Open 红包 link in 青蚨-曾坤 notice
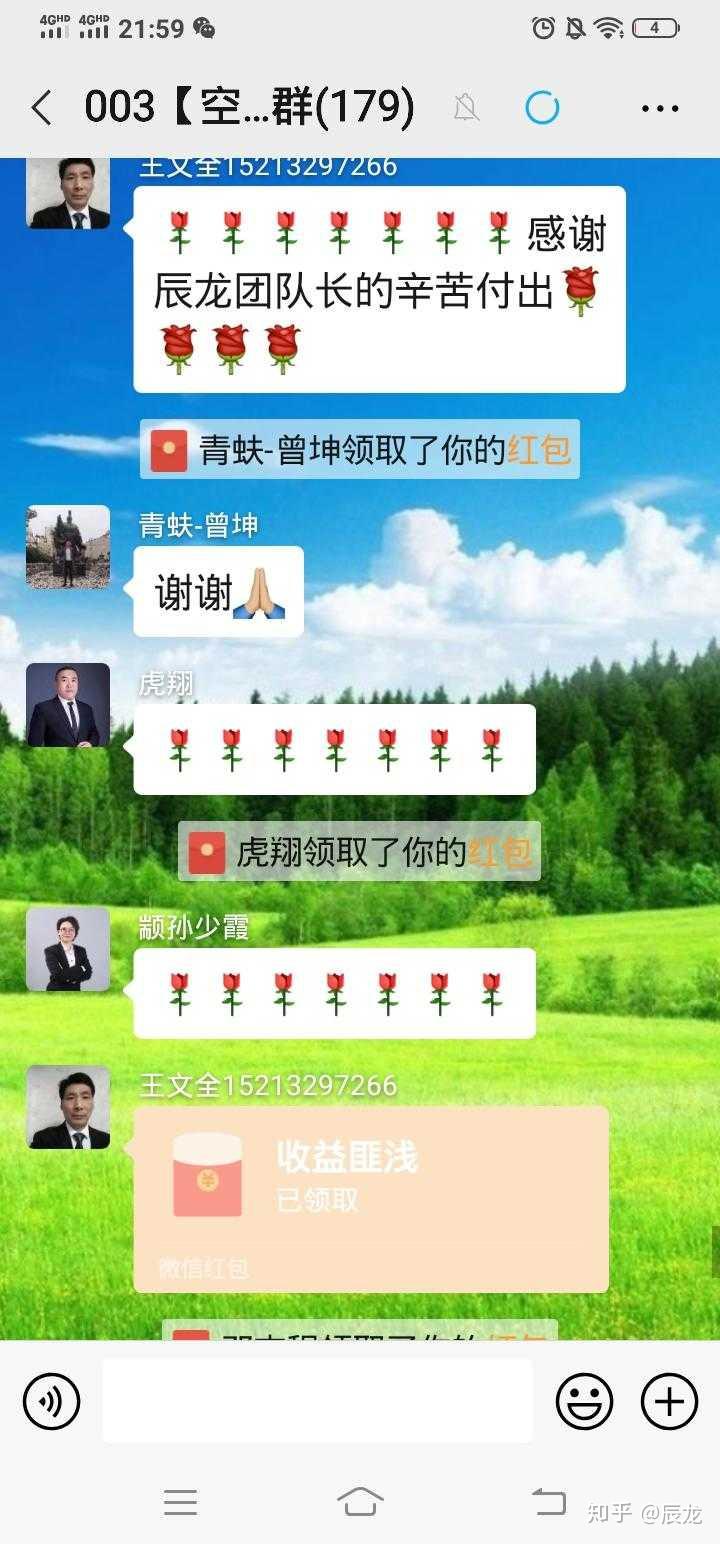Screen dimensions: 720x1544 pyautogui.click(x=539, y=450)
